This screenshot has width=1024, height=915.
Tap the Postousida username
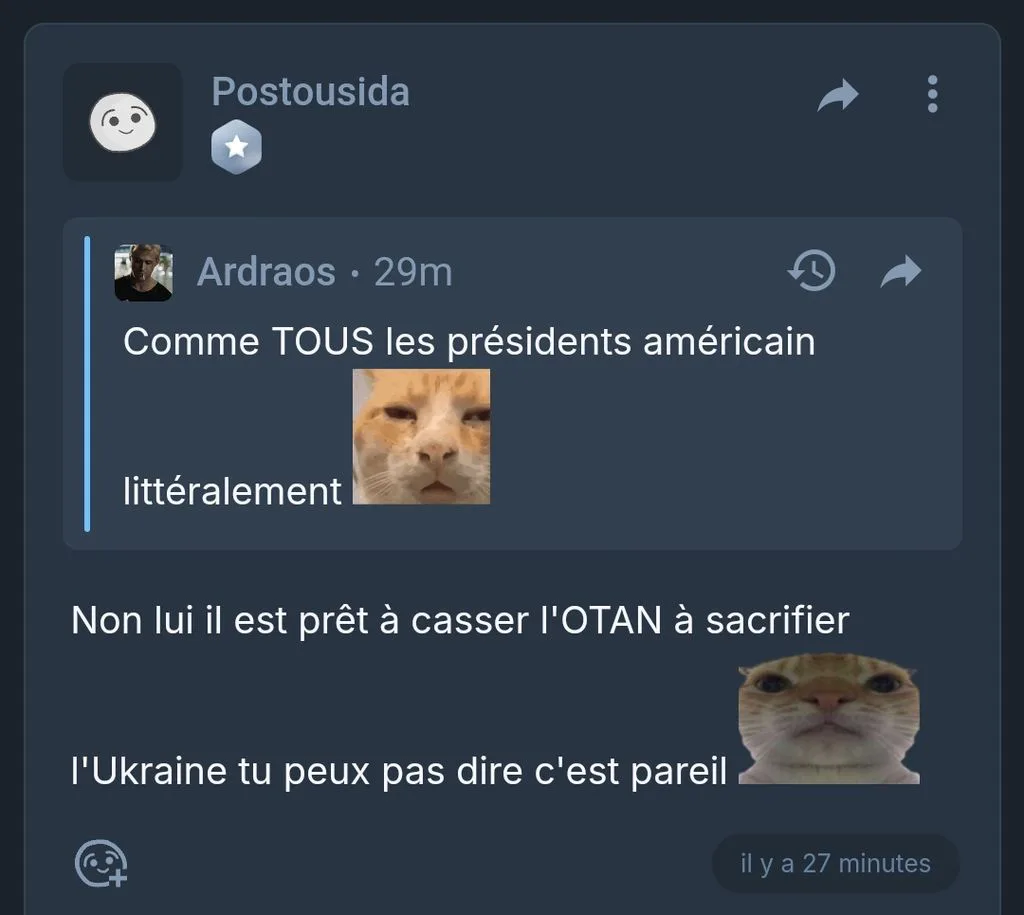tap(310, 91)
